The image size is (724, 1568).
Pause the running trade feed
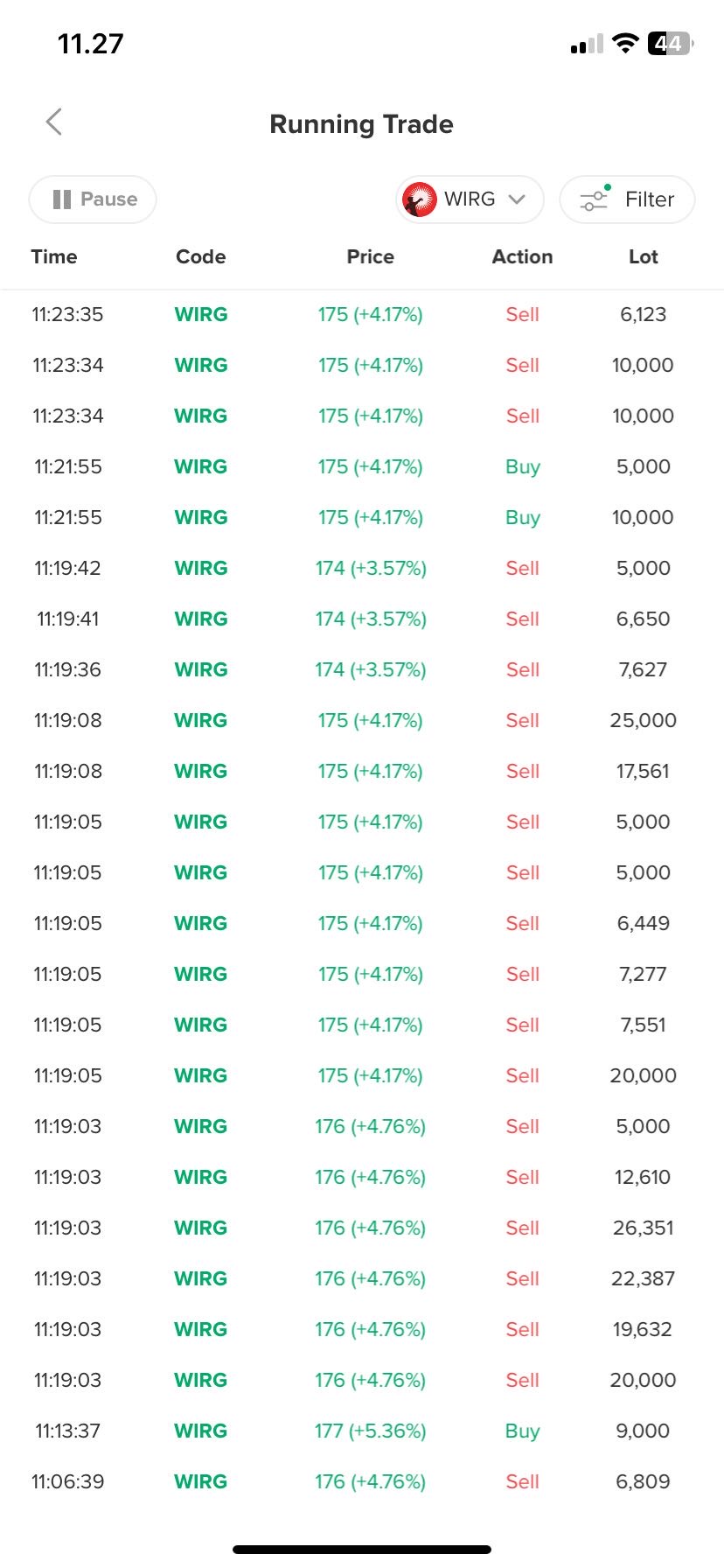(93, 199)
